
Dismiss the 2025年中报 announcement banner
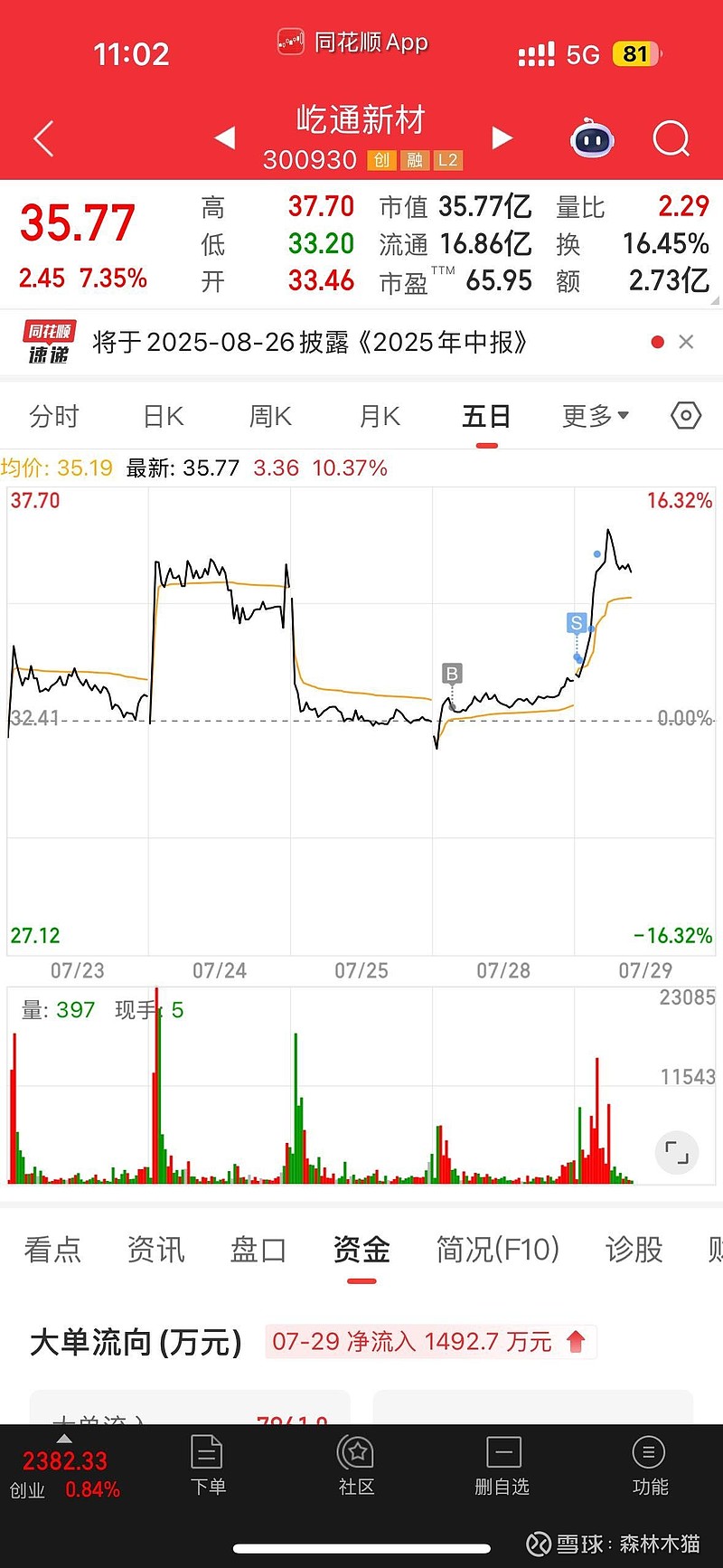click(686, 342)
